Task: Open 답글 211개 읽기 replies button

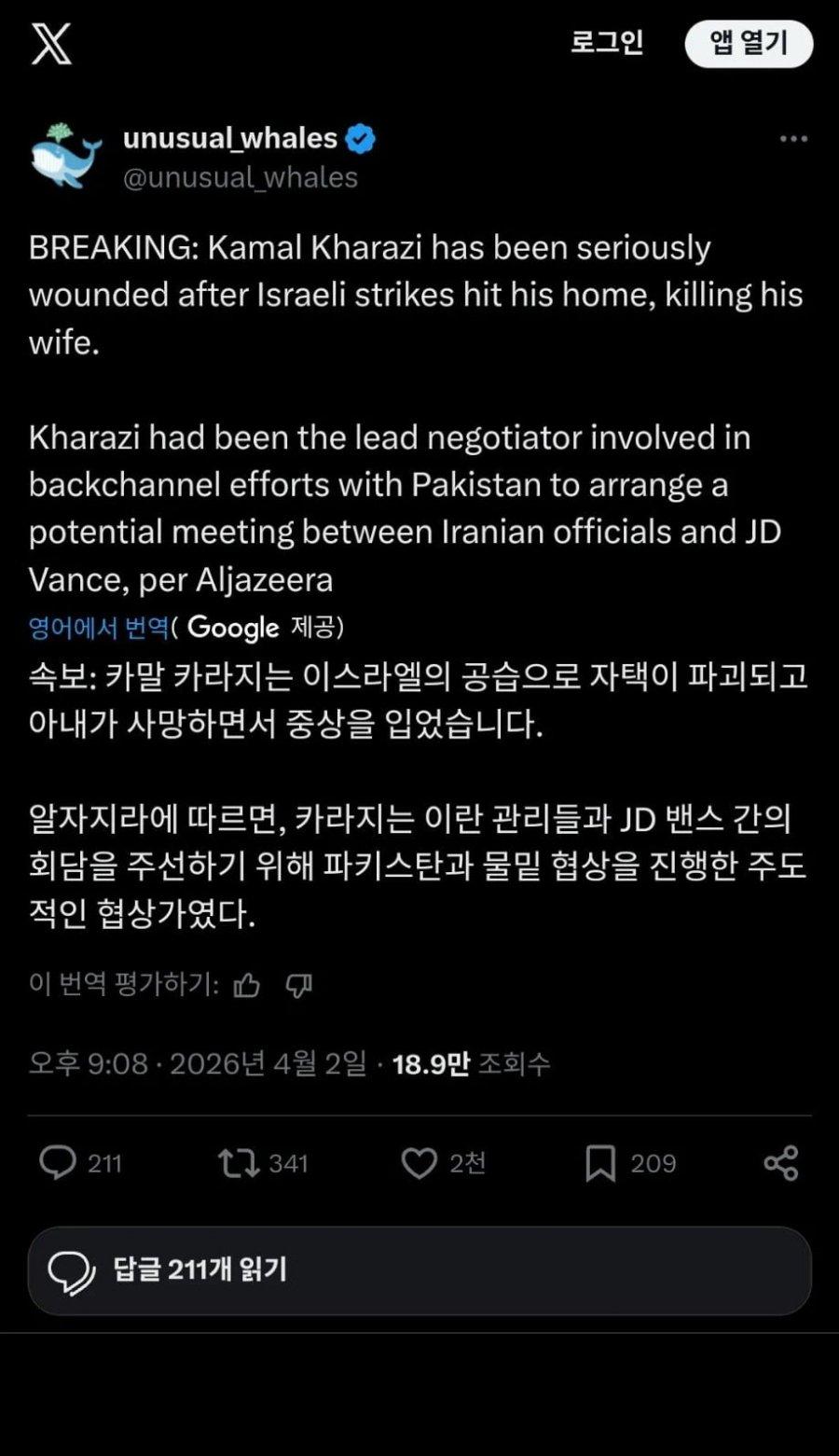Action: tap(419, 1270)
